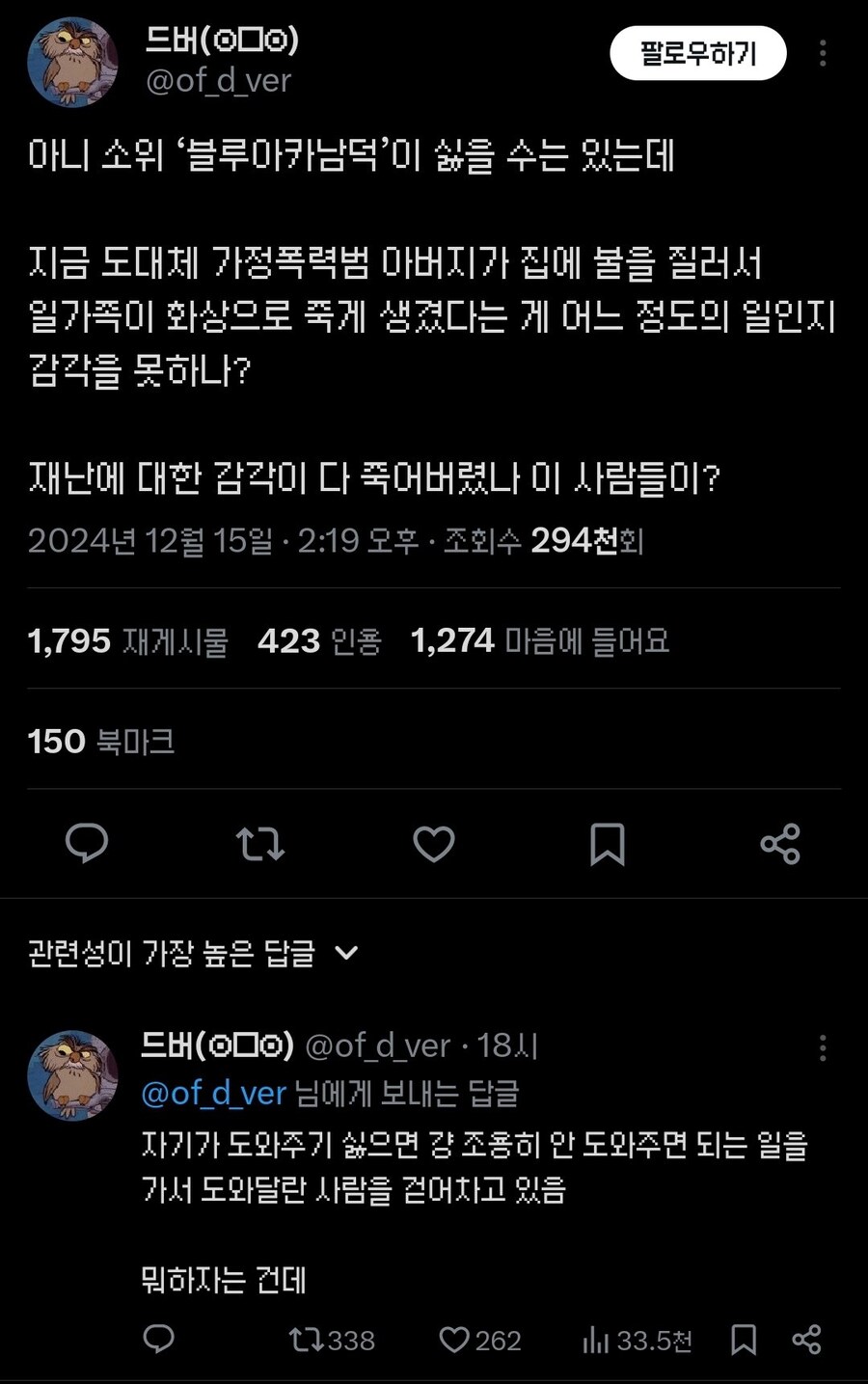View 423 인용 quote tweets
868x1384 pixels.
[x=320, y=639]
